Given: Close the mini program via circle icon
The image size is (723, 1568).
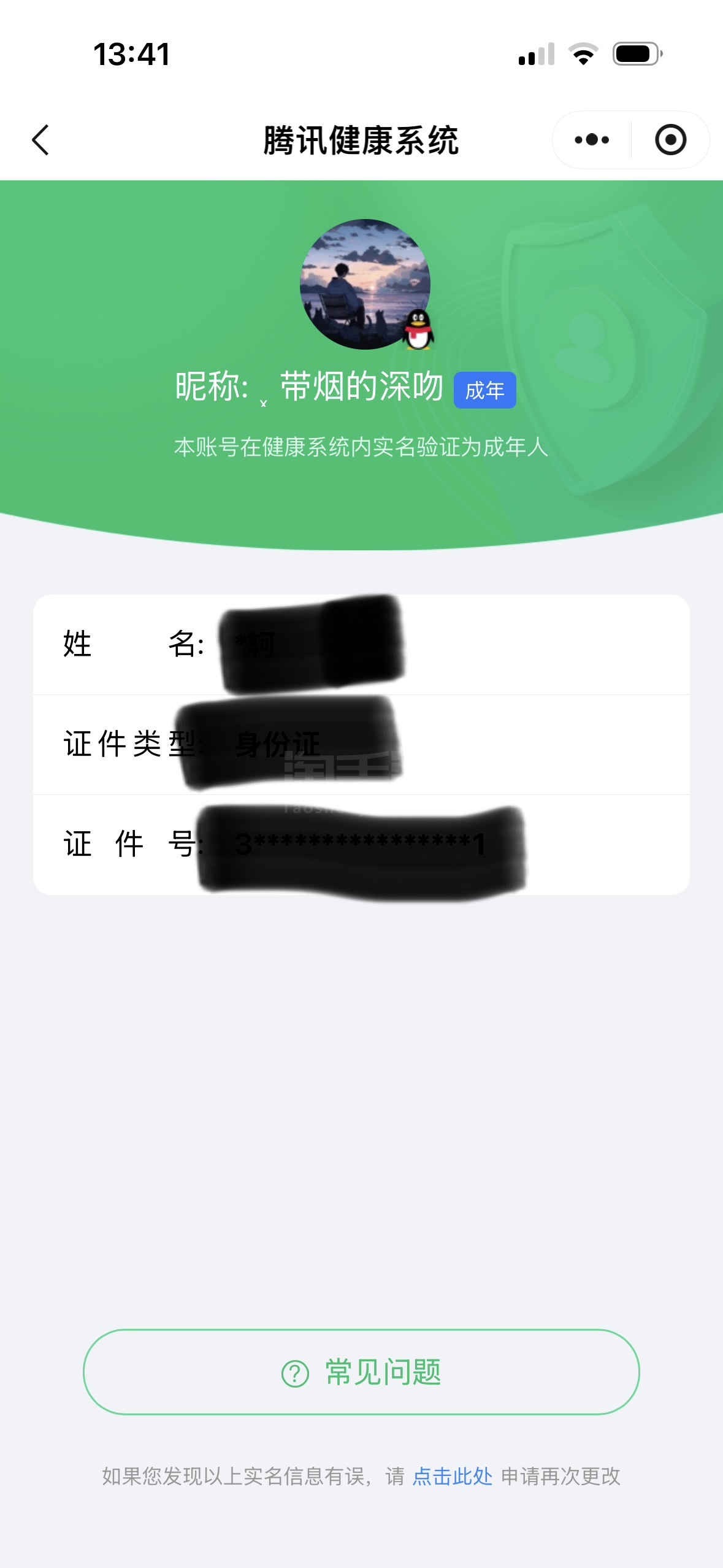Looking at the screenshot, I should 670,140.
